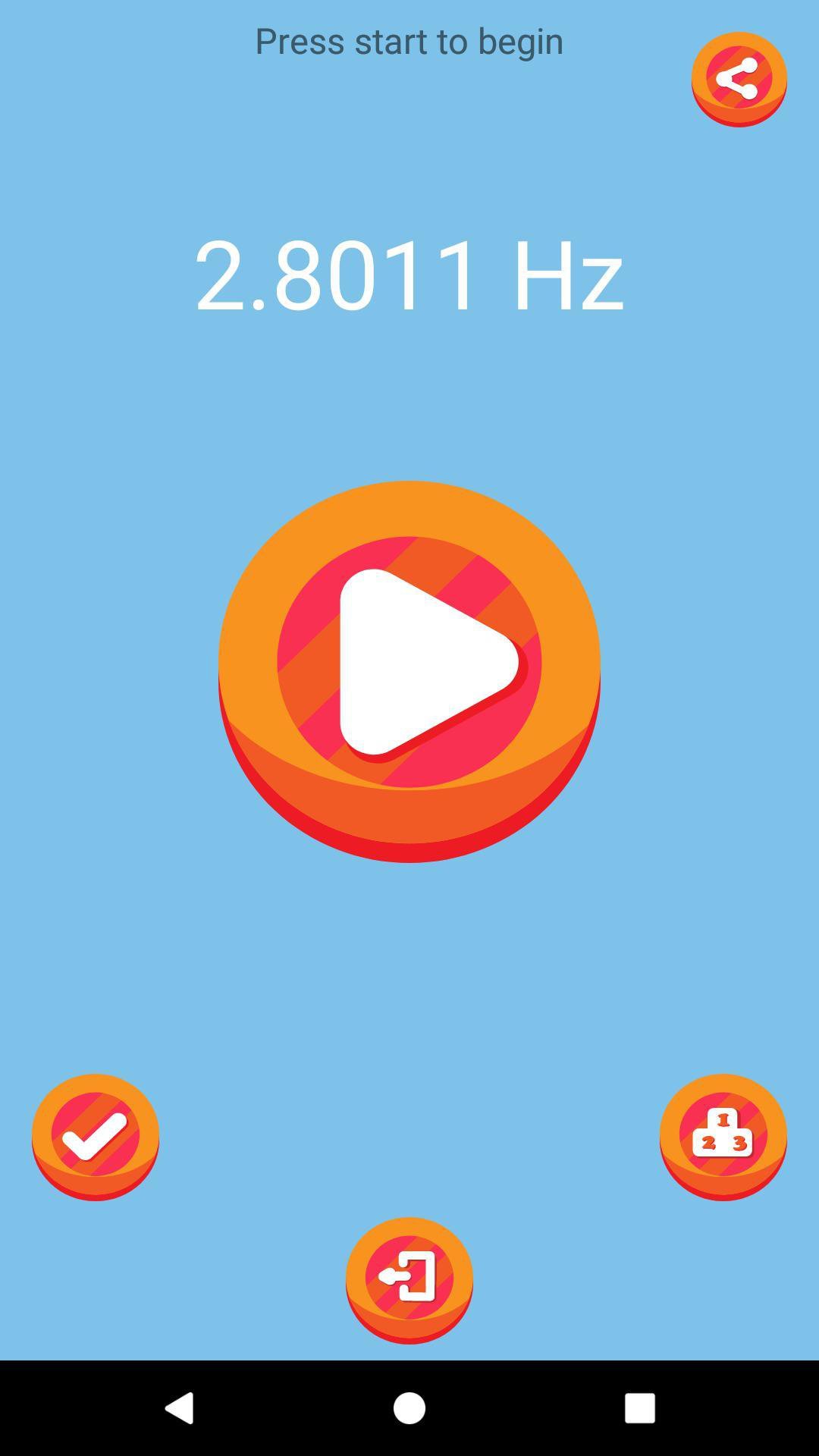Tap the exit door icon

point(409,1280)
